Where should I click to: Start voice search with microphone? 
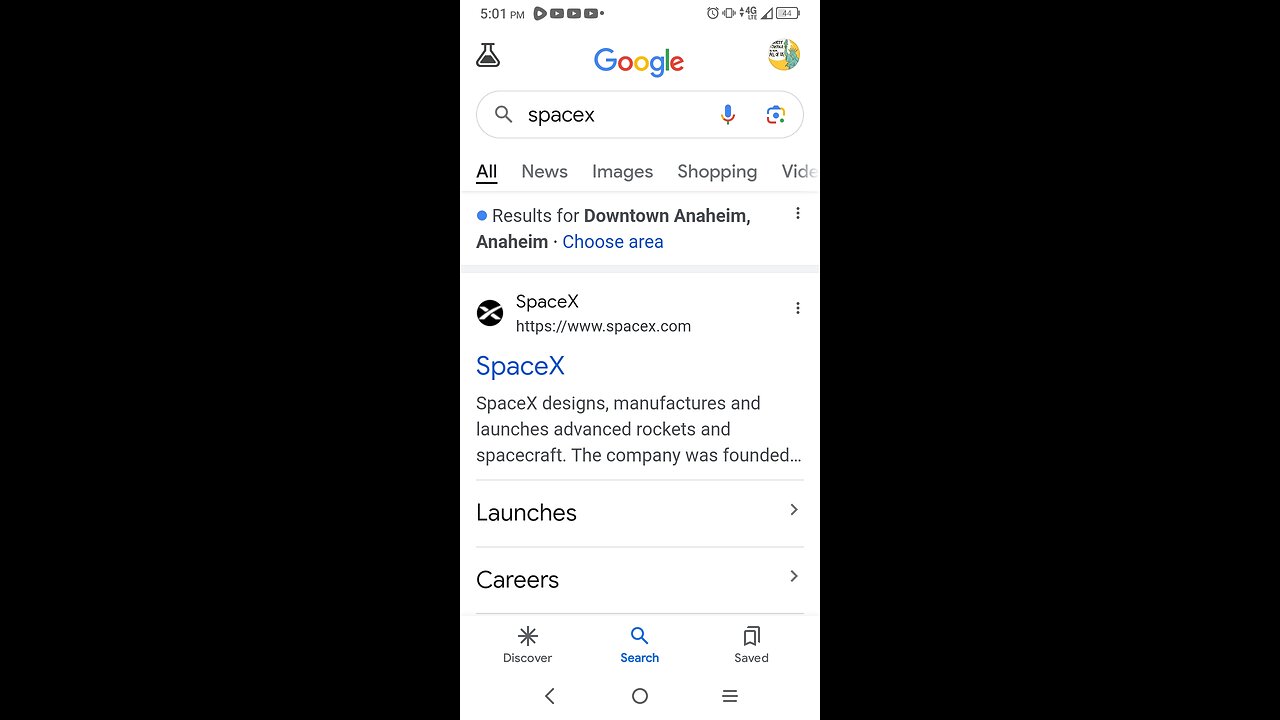click(x=728, y=115)
